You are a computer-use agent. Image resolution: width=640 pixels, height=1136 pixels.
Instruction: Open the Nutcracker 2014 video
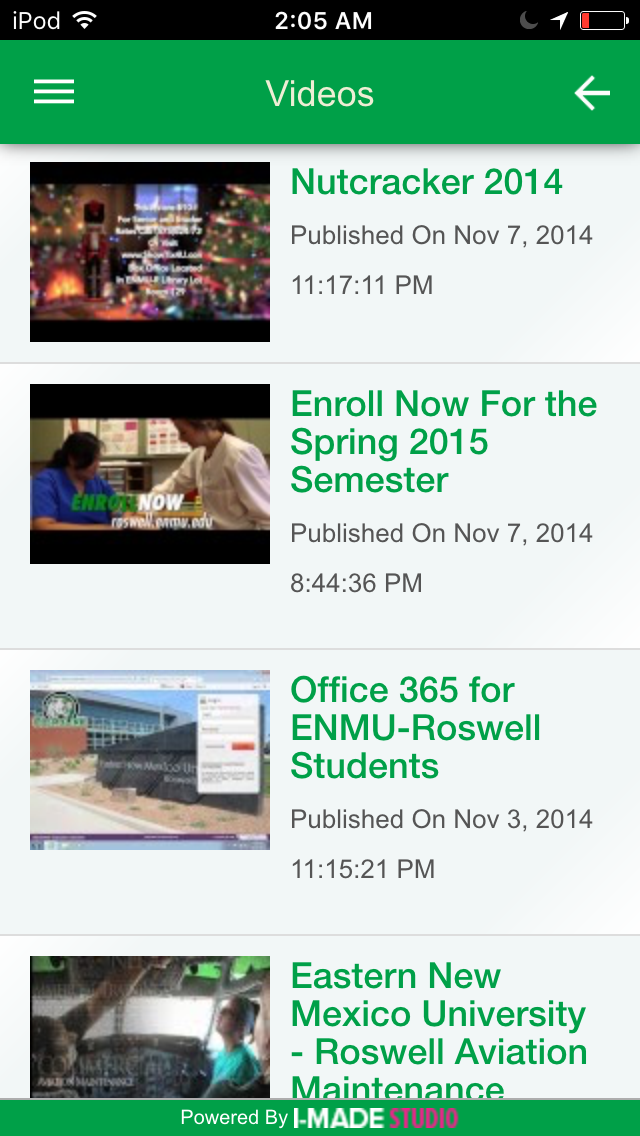click(426, 183)
